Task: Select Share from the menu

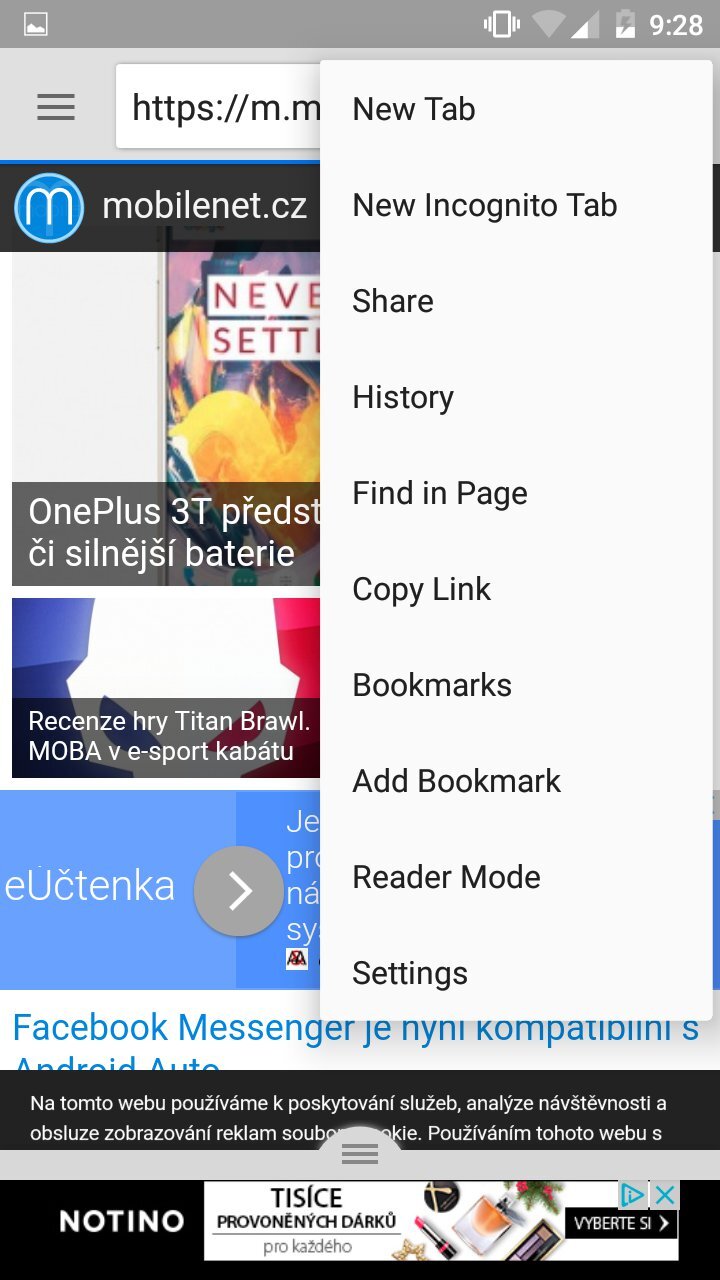Action: point(393,301)
